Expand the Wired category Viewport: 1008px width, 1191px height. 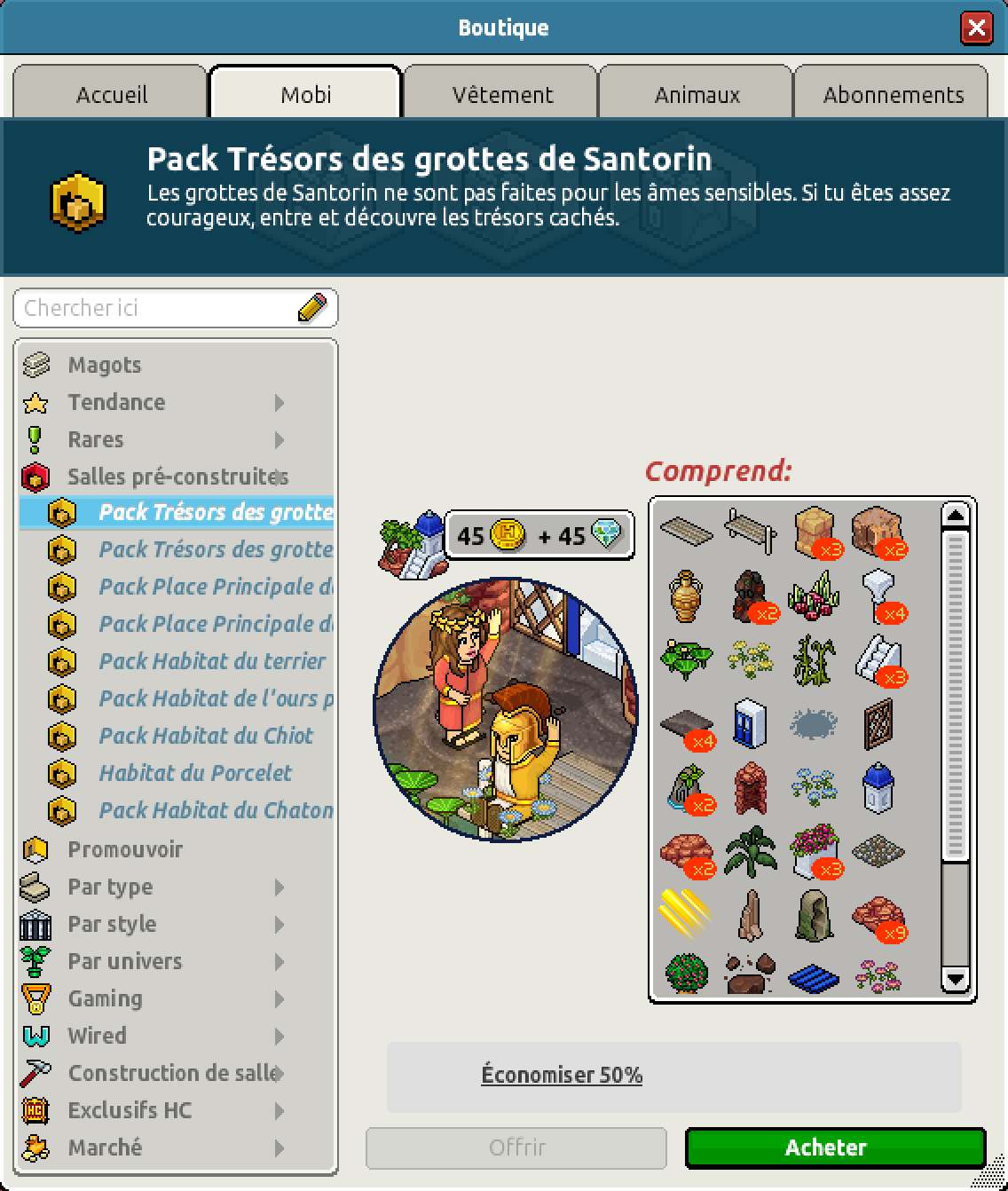click(97, 1036)
